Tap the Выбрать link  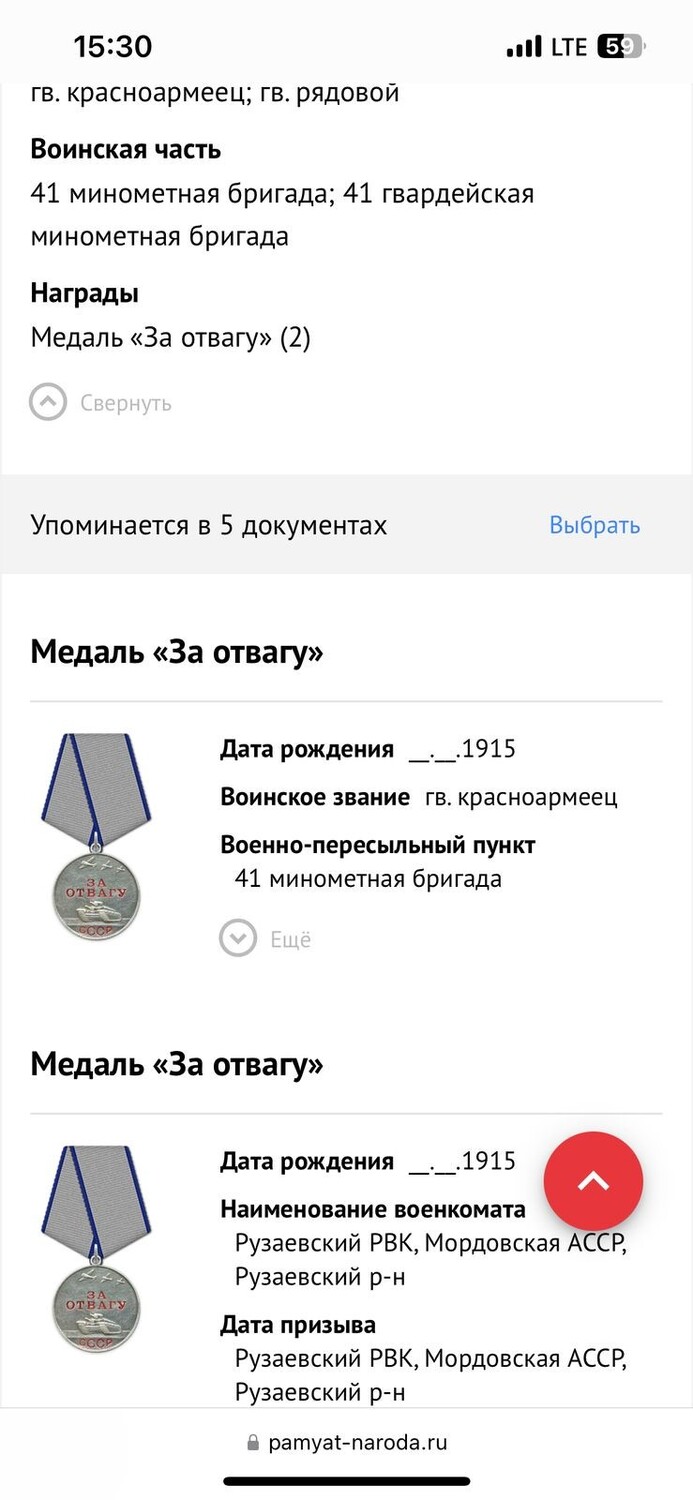(x=594, y=525)
